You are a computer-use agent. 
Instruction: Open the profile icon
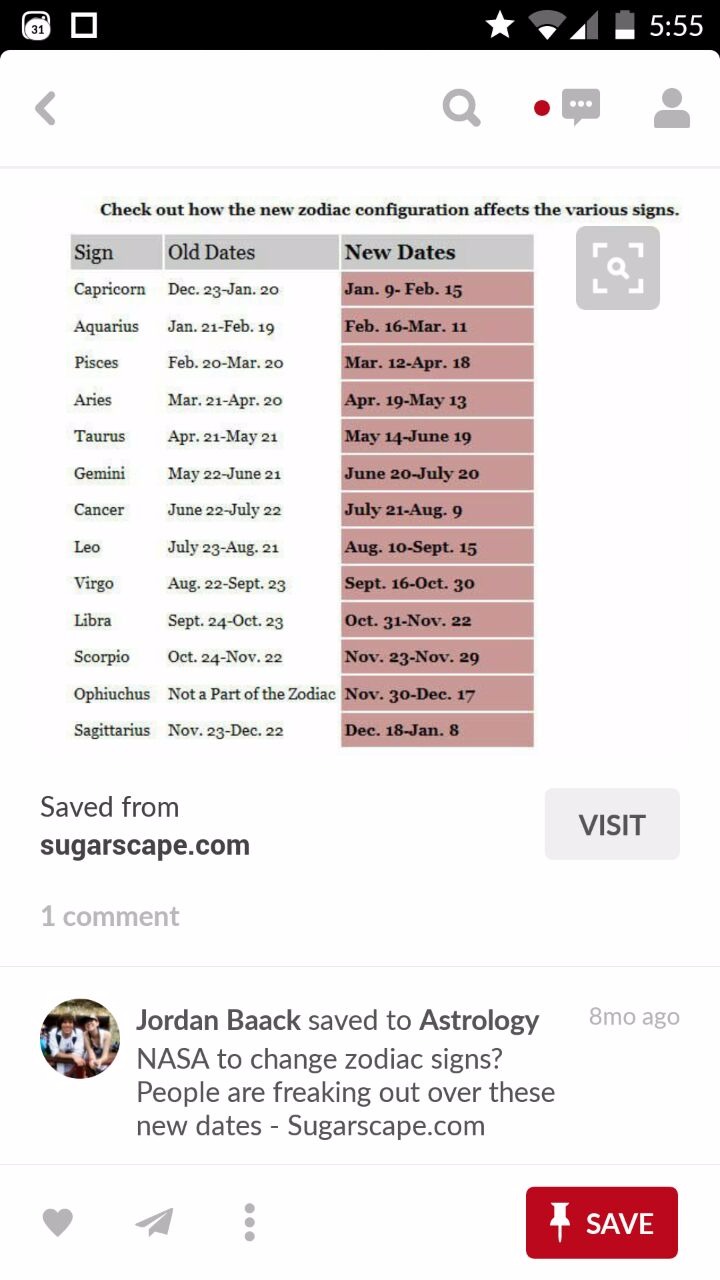click(x=672, y=108)
